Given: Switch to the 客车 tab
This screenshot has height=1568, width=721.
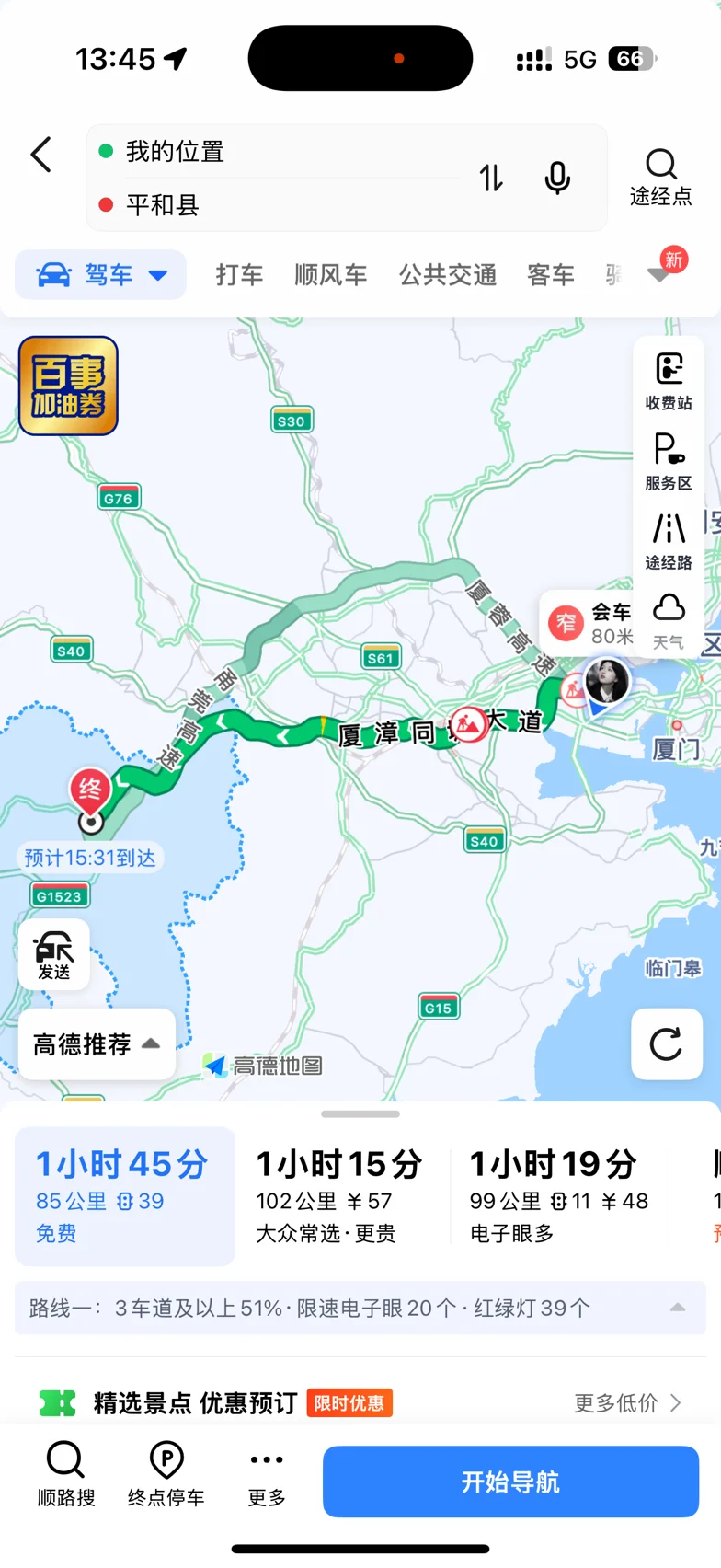Looking at the screenshot, I should (x=551, y=274).
